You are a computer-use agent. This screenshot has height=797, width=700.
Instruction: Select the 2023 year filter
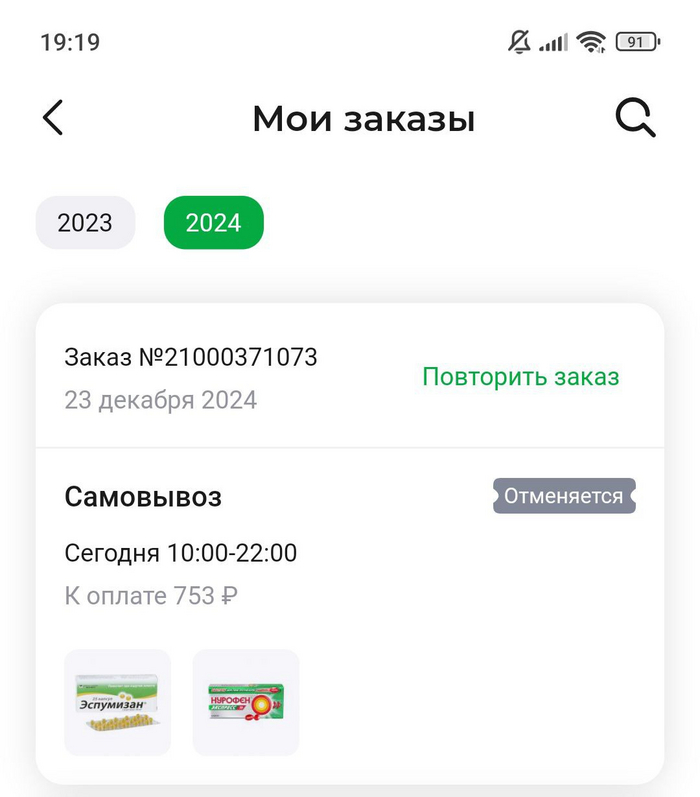(85, 222)
